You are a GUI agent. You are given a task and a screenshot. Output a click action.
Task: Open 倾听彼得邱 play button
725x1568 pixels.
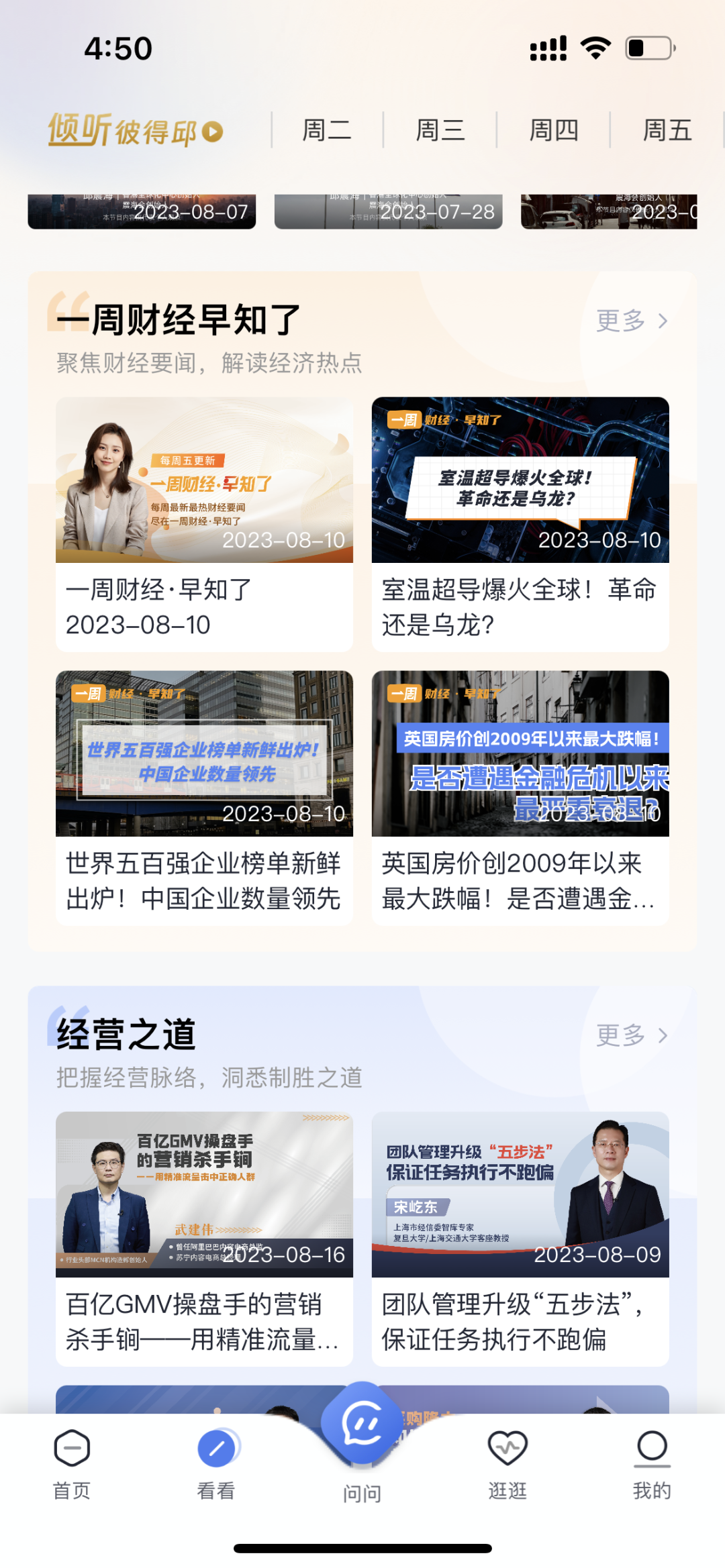click(212, 132)
